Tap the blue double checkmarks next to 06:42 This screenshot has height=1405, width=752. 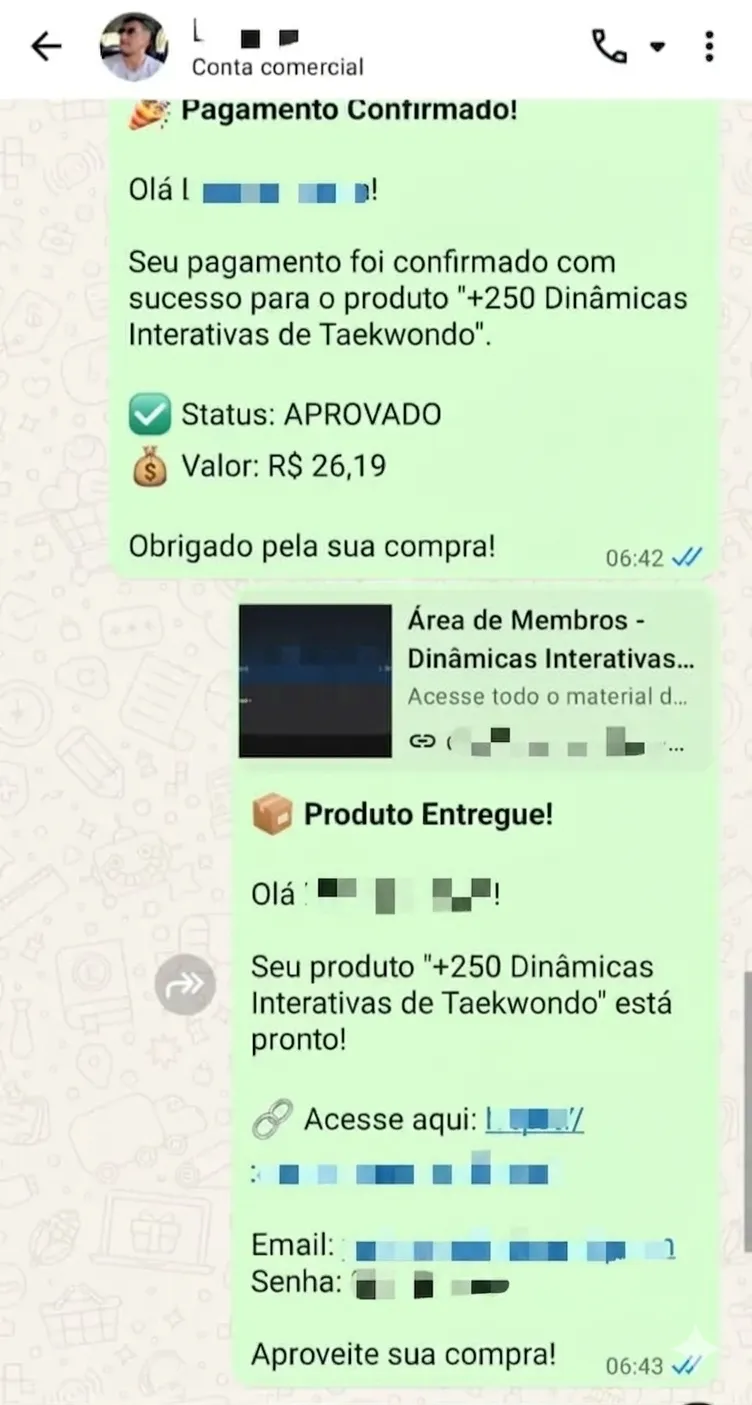(689, 559)
